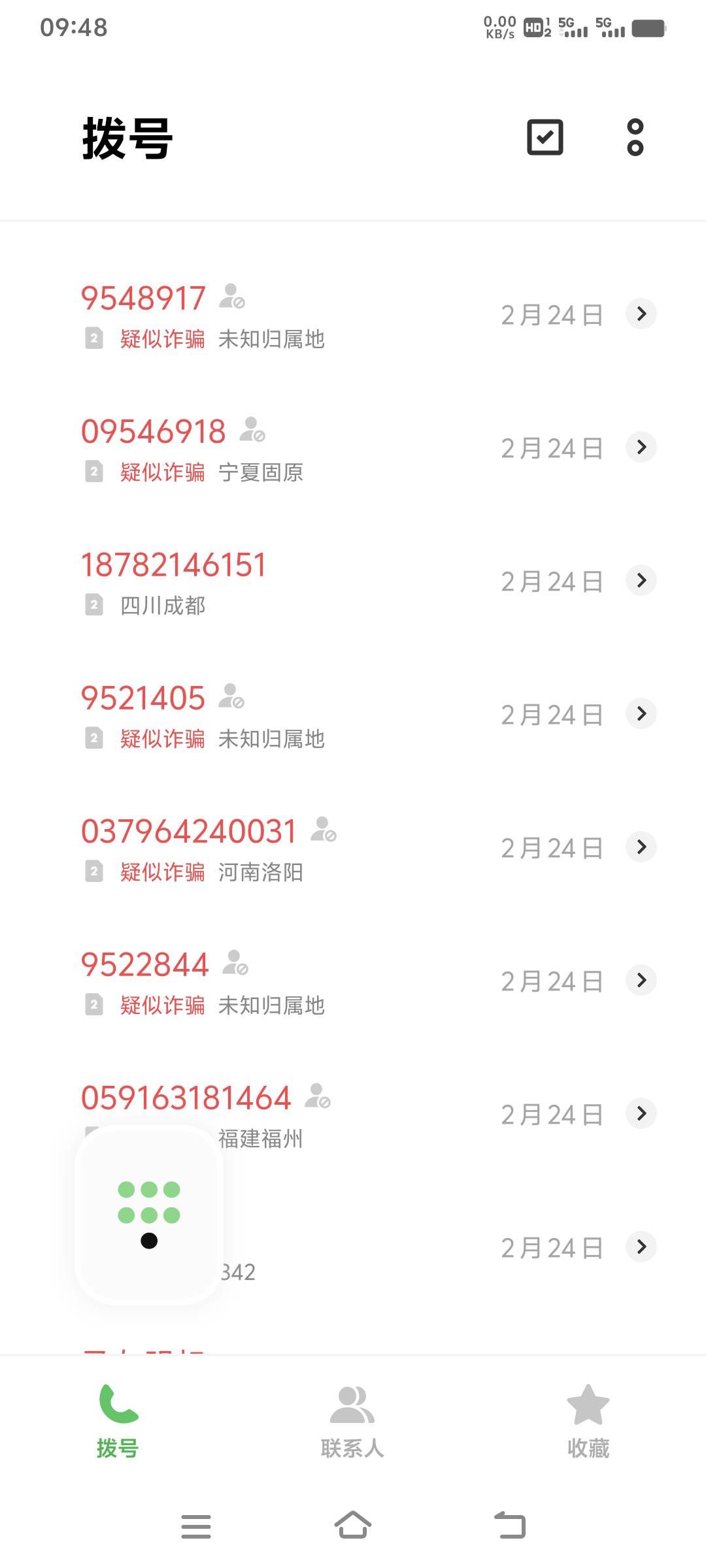Open details arrow for 9522844
706x1568 pixels.
tap(641, 980)
